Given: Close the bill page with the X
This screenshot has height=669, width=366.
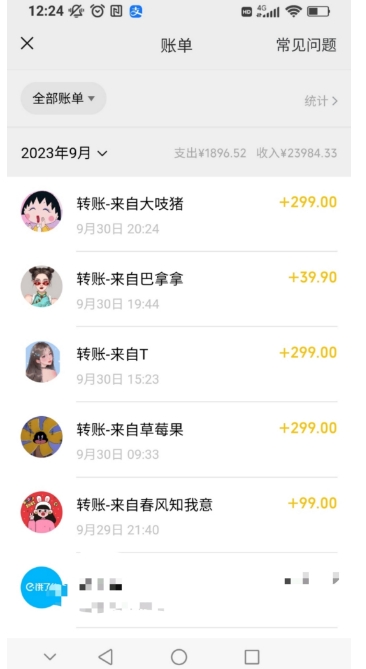Looking at the screenshot, I should (x=27, y=43).
